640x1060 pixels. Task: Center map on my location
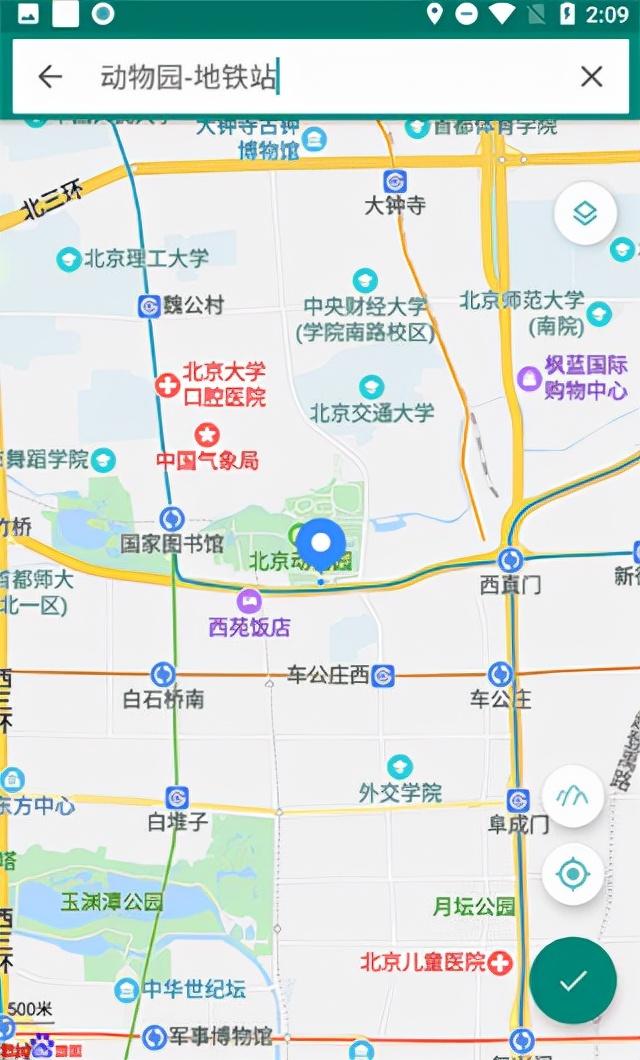pos(573,875)
